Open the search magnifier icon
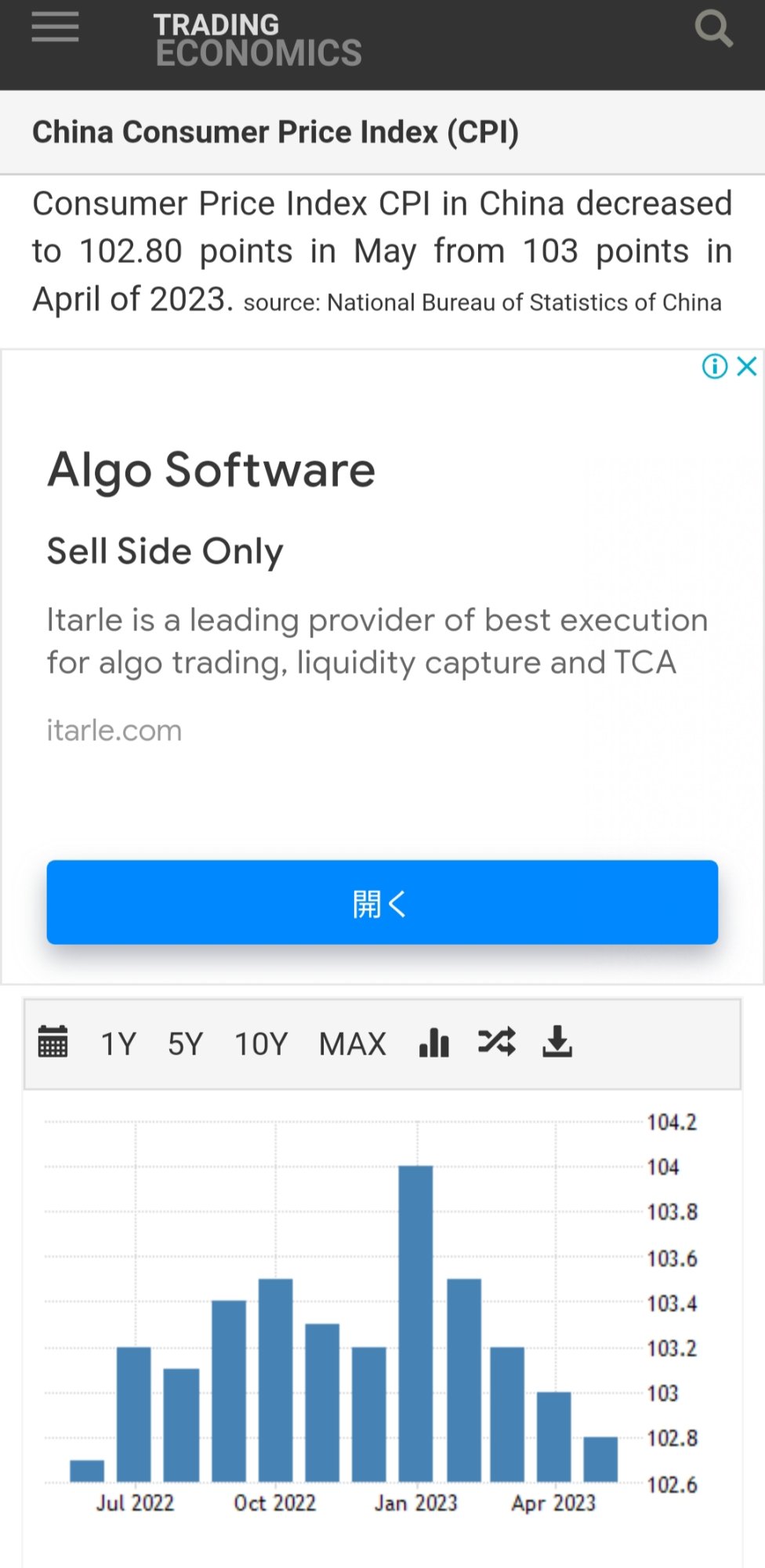The height and width of the screenshot is (1568, 765). pos(713,29)
